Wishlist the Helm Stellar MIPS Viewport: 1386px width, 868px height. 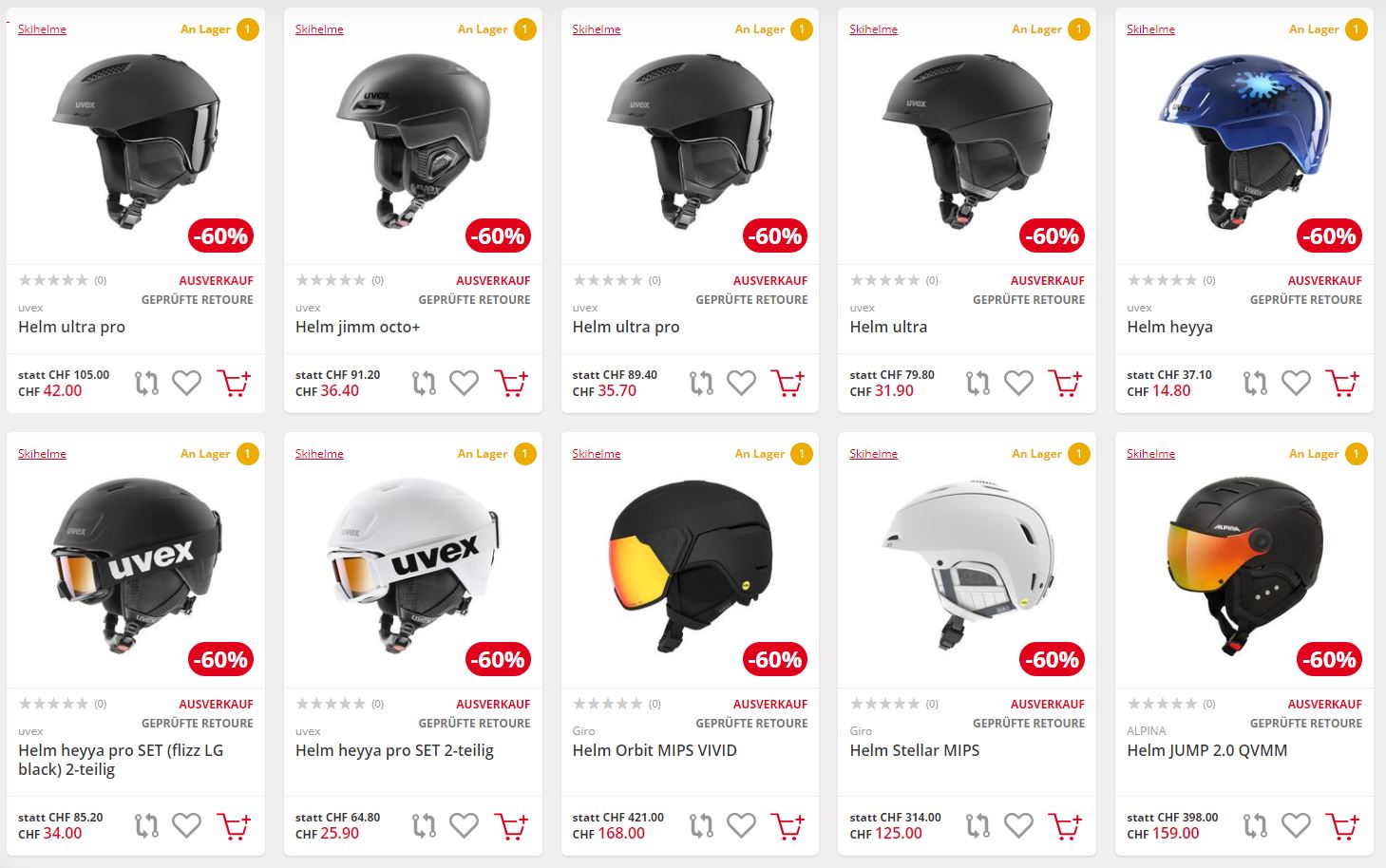[x=1018, y=826]
